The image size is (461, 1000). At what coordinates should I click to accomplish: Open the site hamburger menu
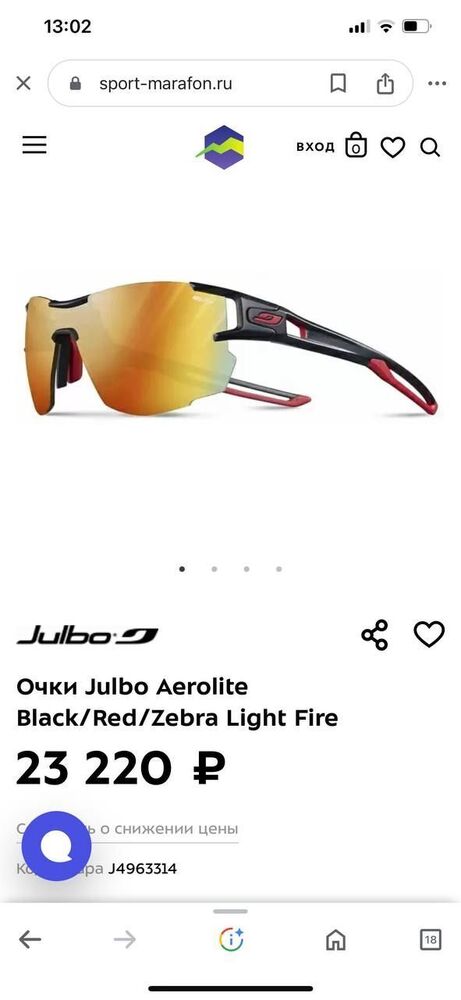[x=34, y=145]
